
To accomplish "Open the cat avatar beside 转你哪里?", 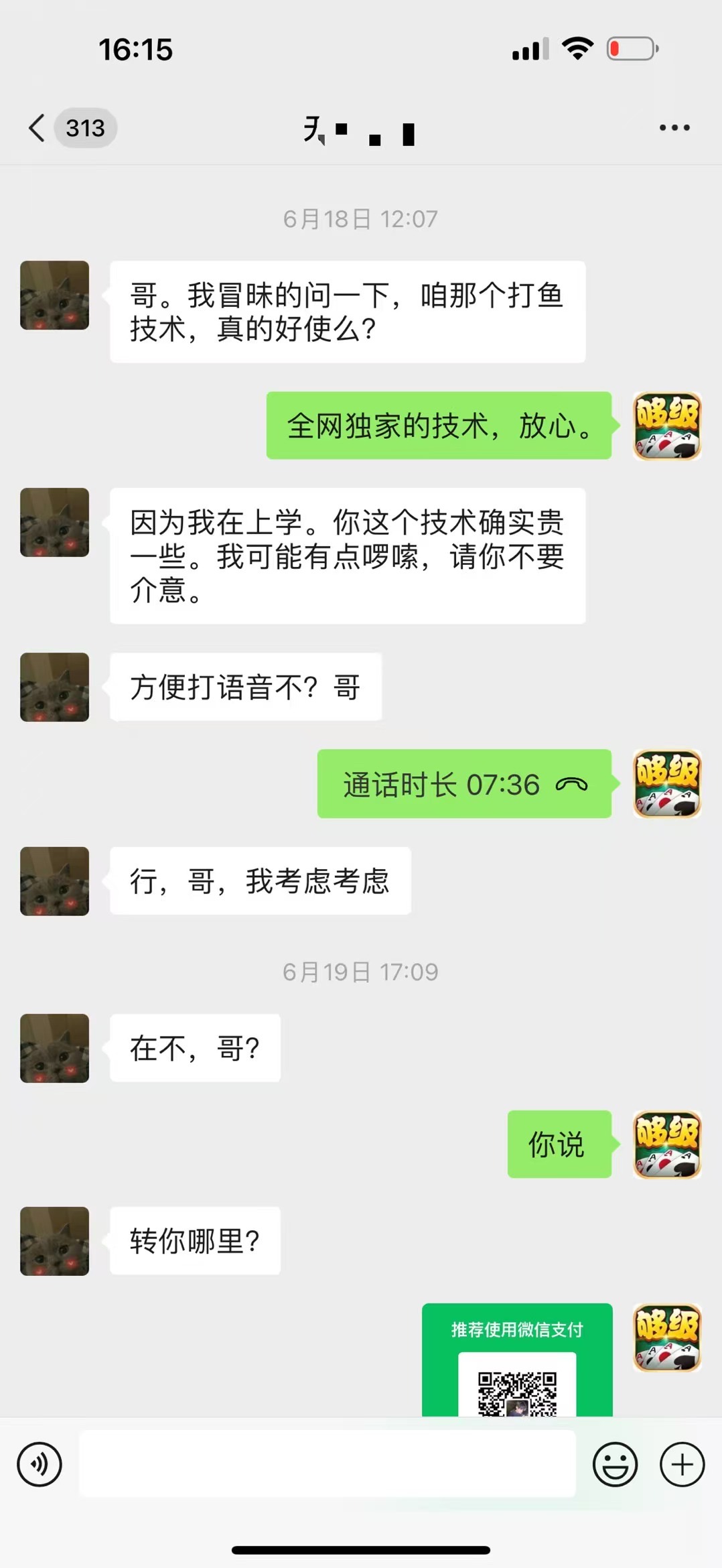I will click(55, 1241).
